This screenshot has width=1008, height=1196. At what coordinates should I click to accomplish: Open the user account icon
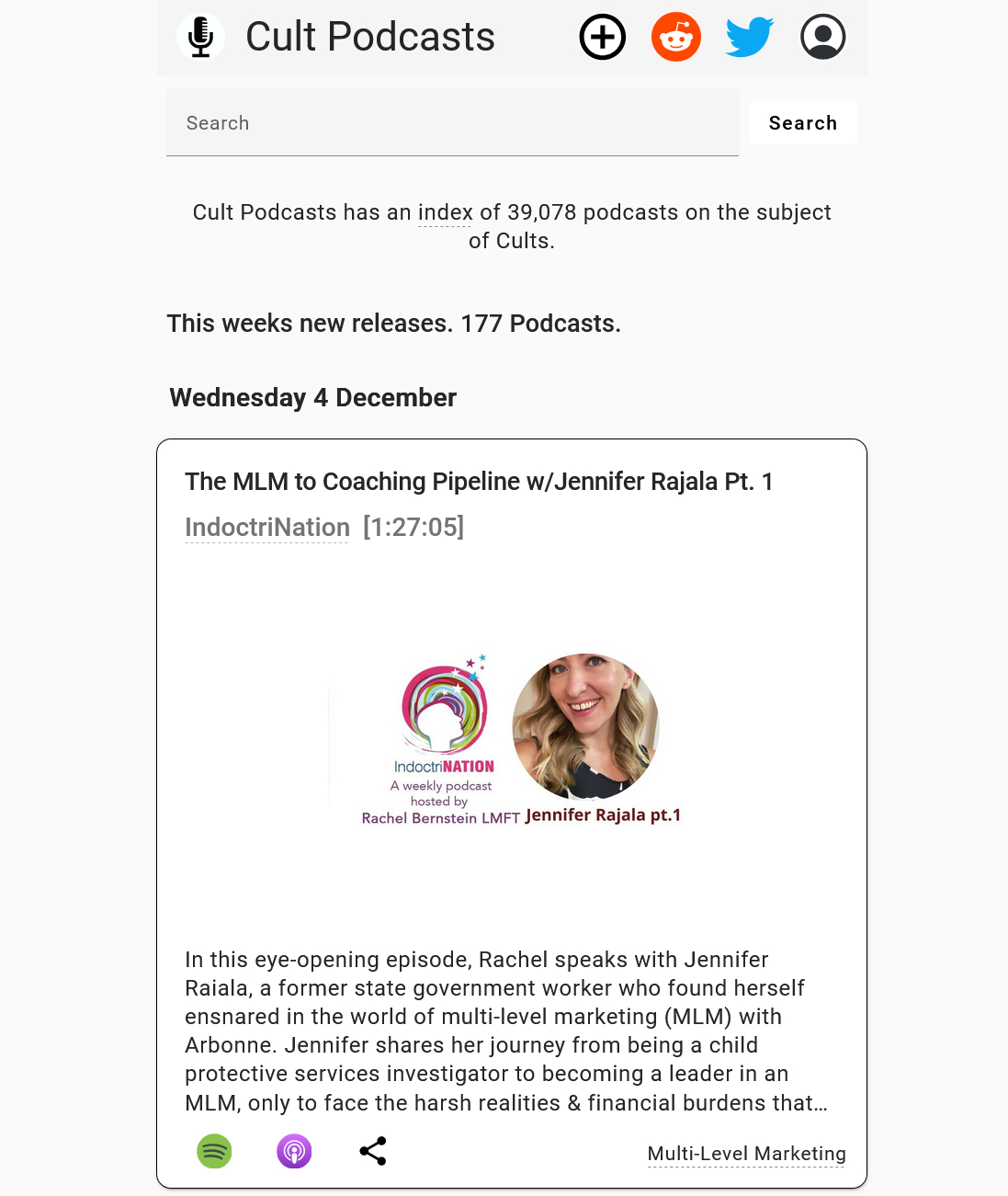coord(822,38)
